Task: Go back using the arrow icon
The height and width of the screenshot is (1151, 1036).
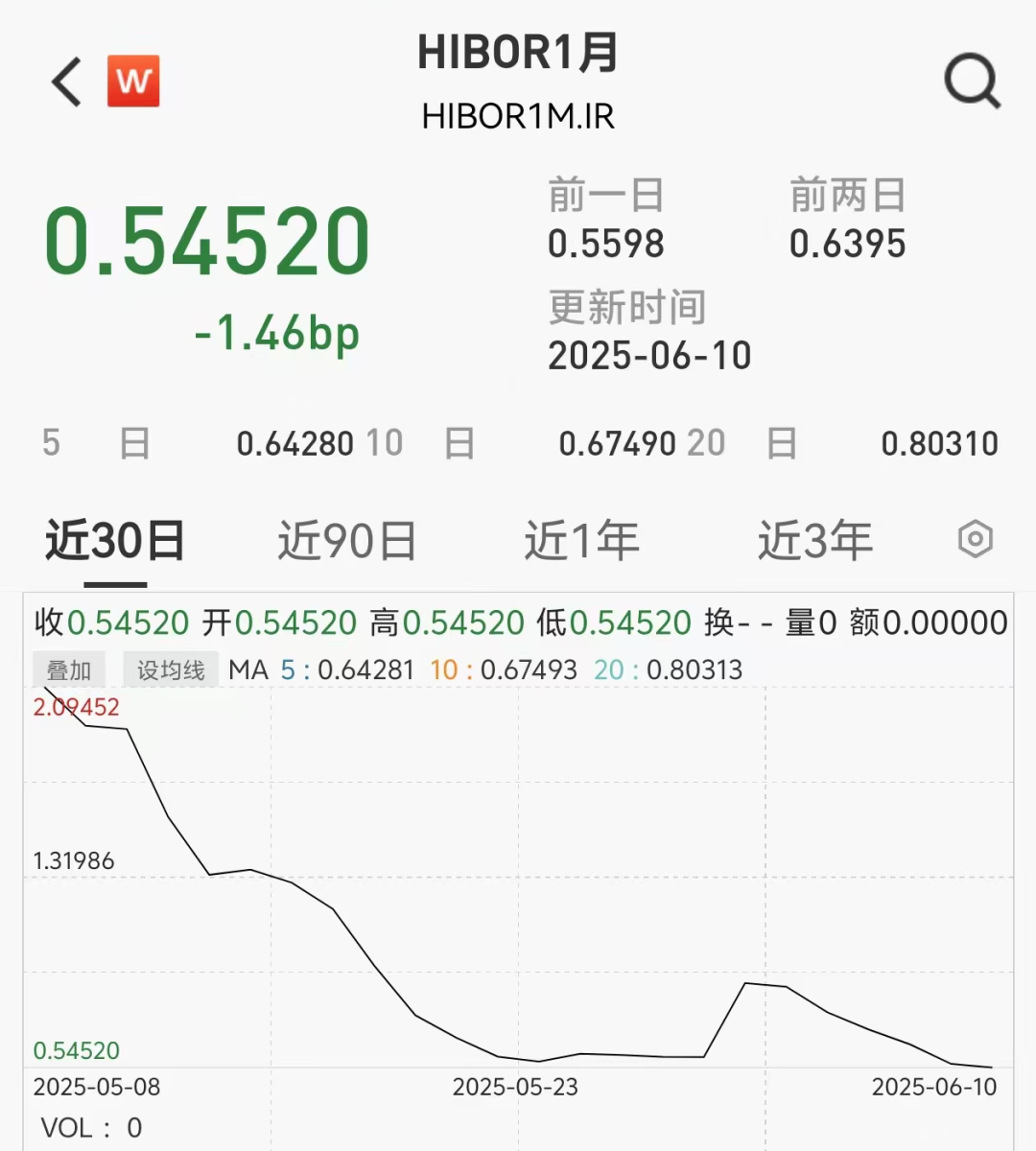Action: 67,82
